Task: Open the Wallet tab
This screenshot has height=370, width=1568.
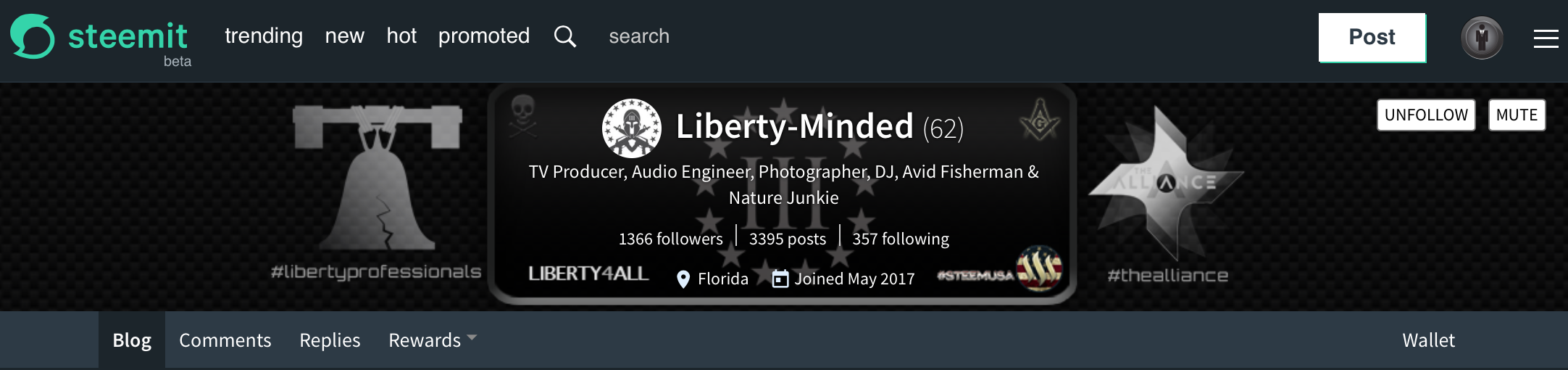Action: point(1428,340)
